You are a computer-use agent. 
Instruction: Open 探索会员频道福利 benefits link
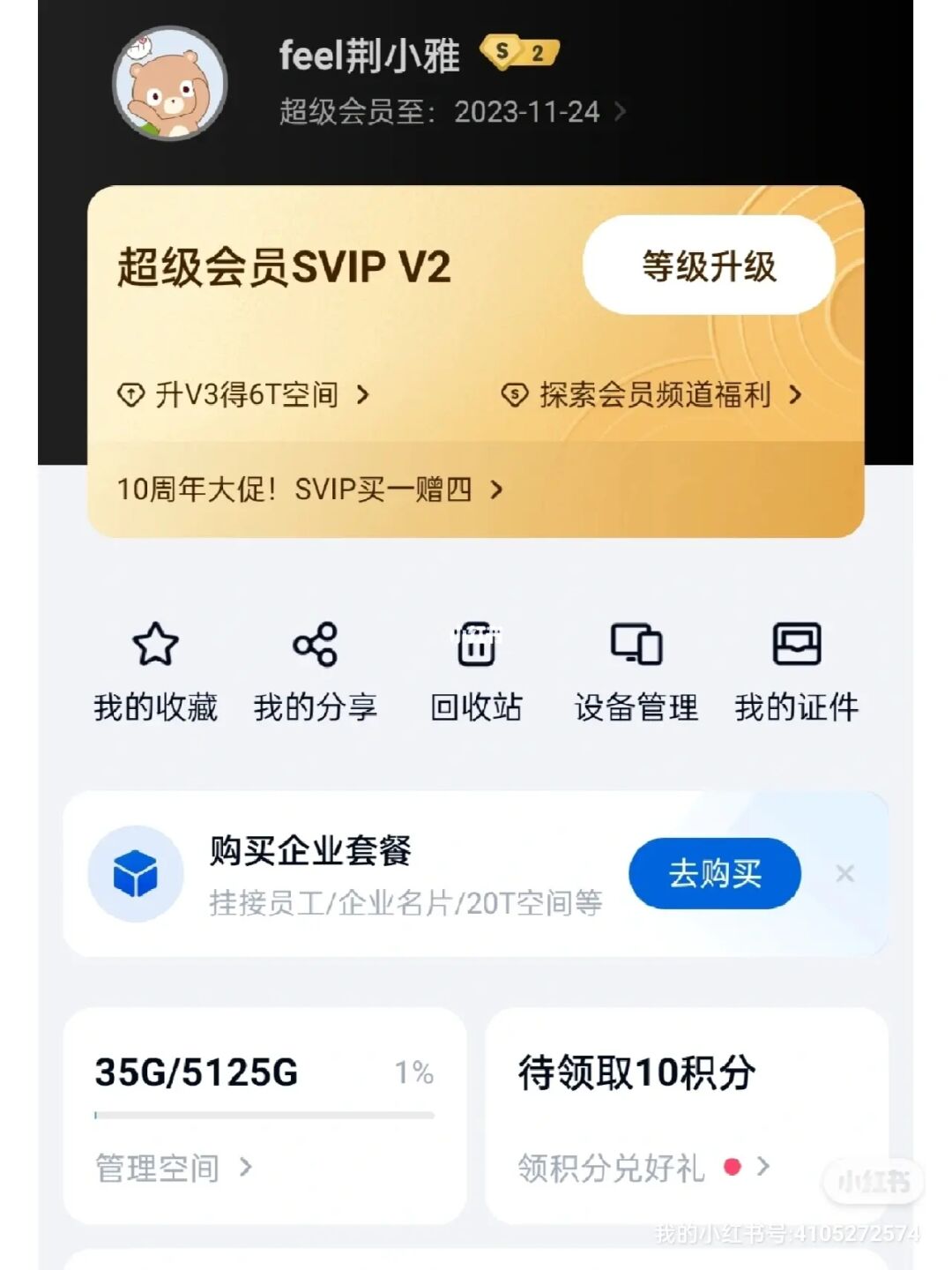click(x=652, y=395)
